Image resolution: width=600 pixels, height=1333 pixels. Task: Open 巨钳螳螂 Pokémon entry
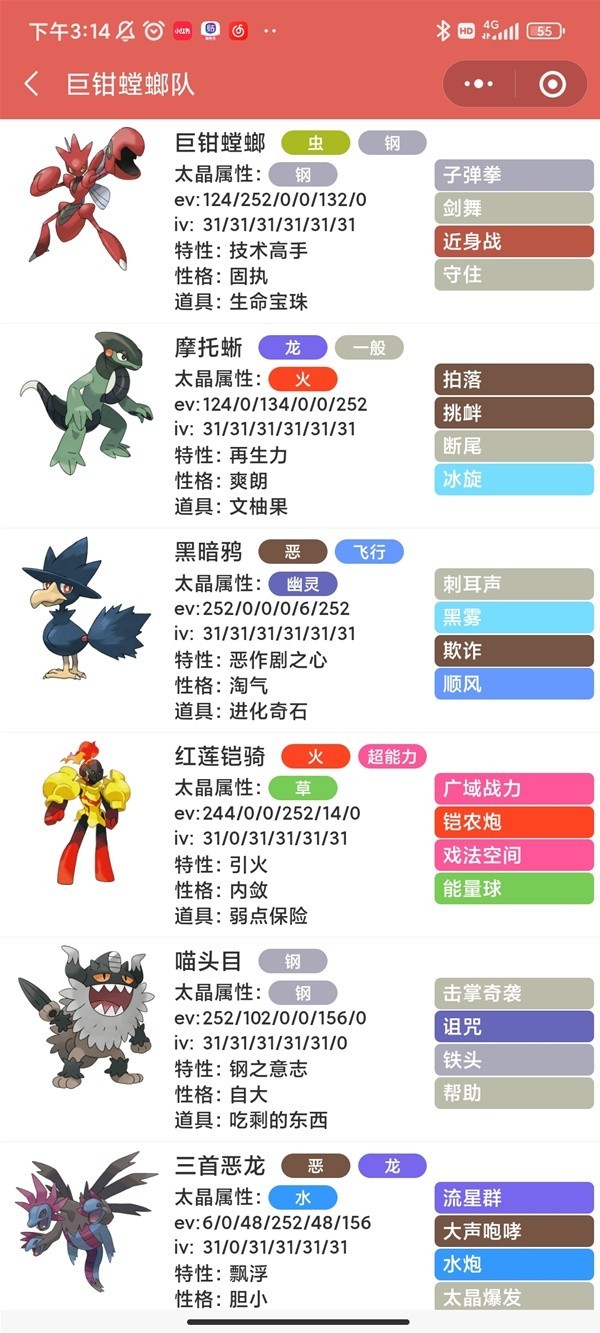tap(220, 144)
